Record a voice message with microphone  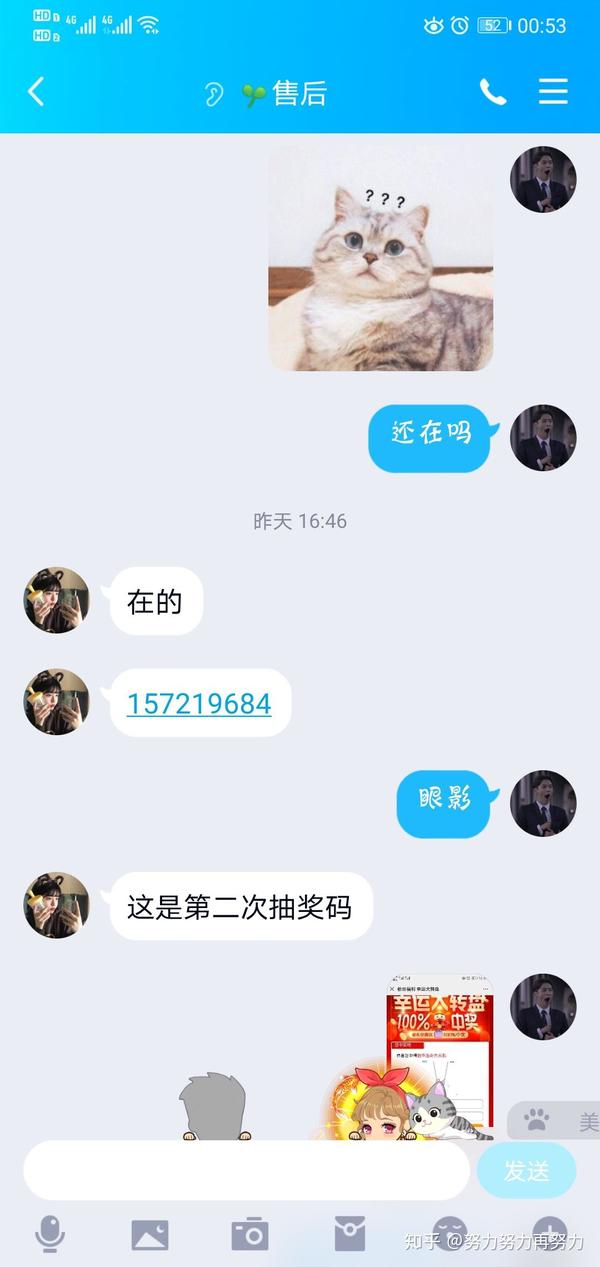tap(49, 1234)
